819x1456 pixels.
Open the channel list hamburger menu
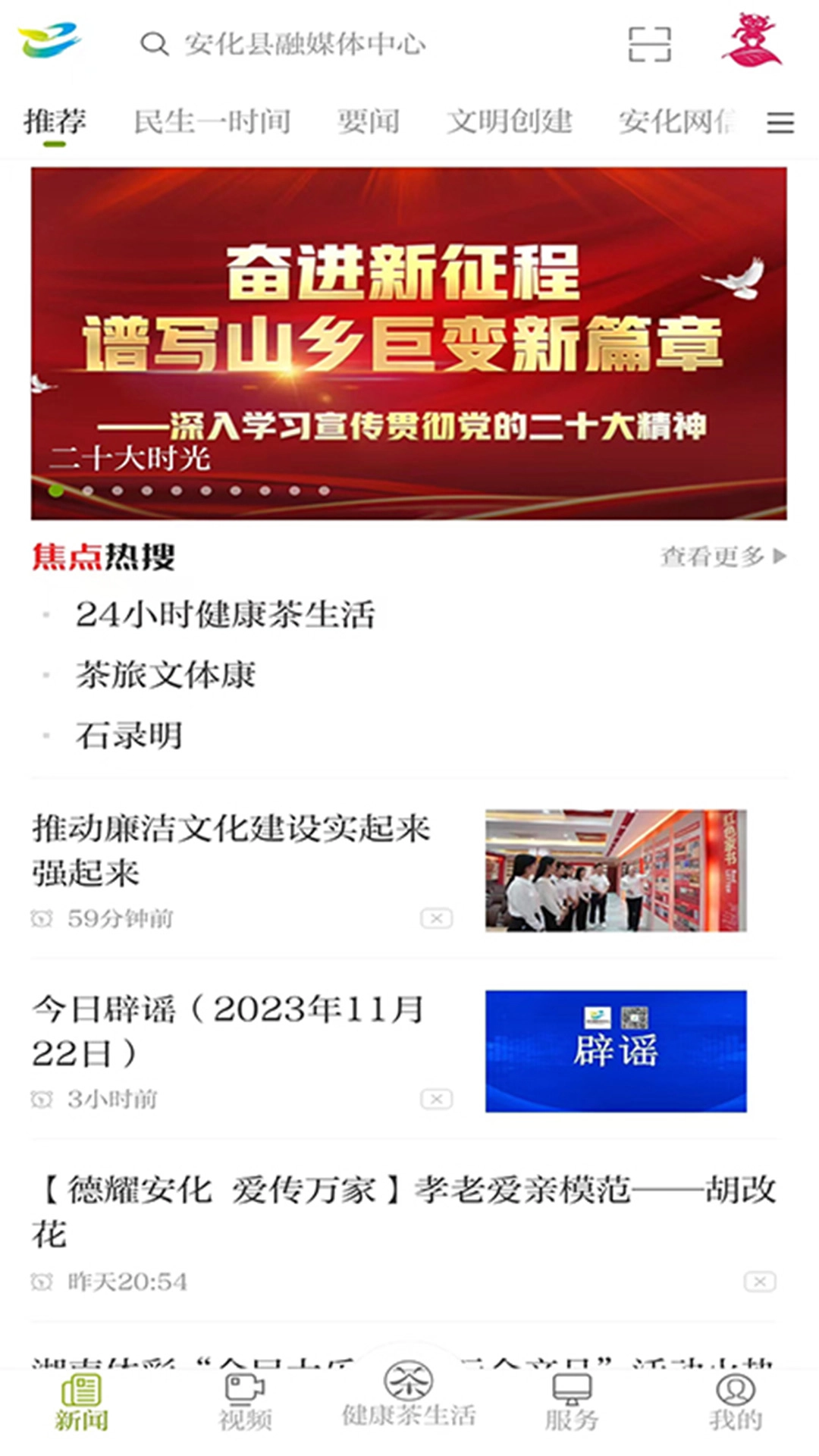pyautogui.click(x=780, y=122)
